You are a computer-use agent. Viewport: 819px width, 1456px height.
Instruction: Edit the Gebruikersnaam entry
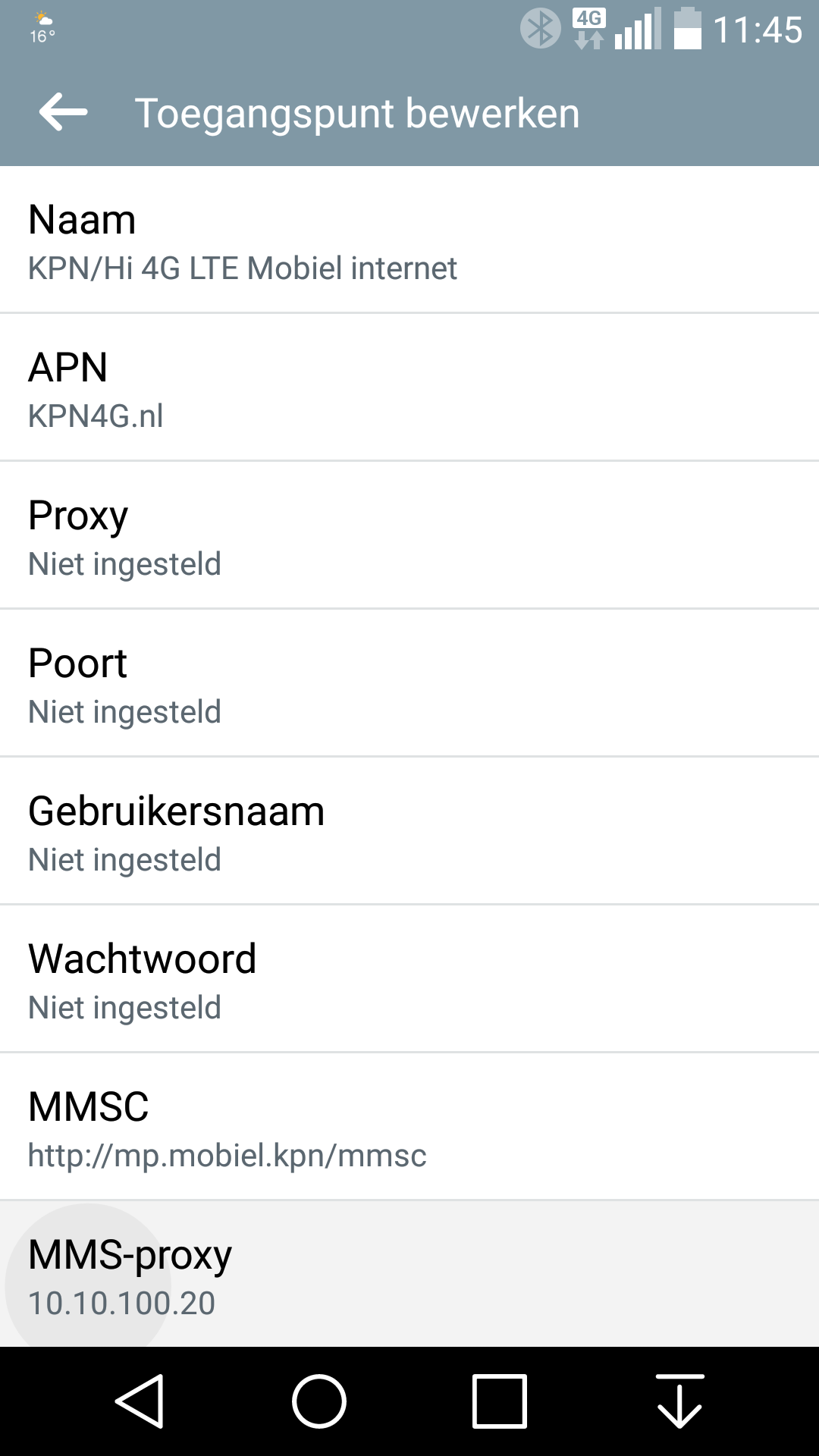(x=409, y=830)
